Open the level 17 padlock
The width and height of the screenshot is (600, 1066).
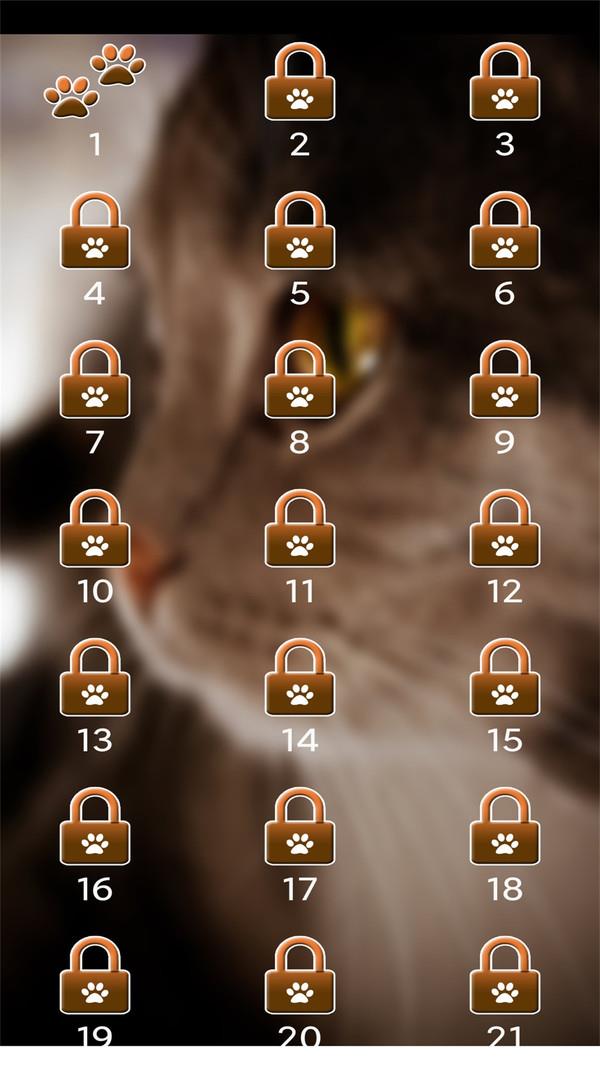coord(300,826)
